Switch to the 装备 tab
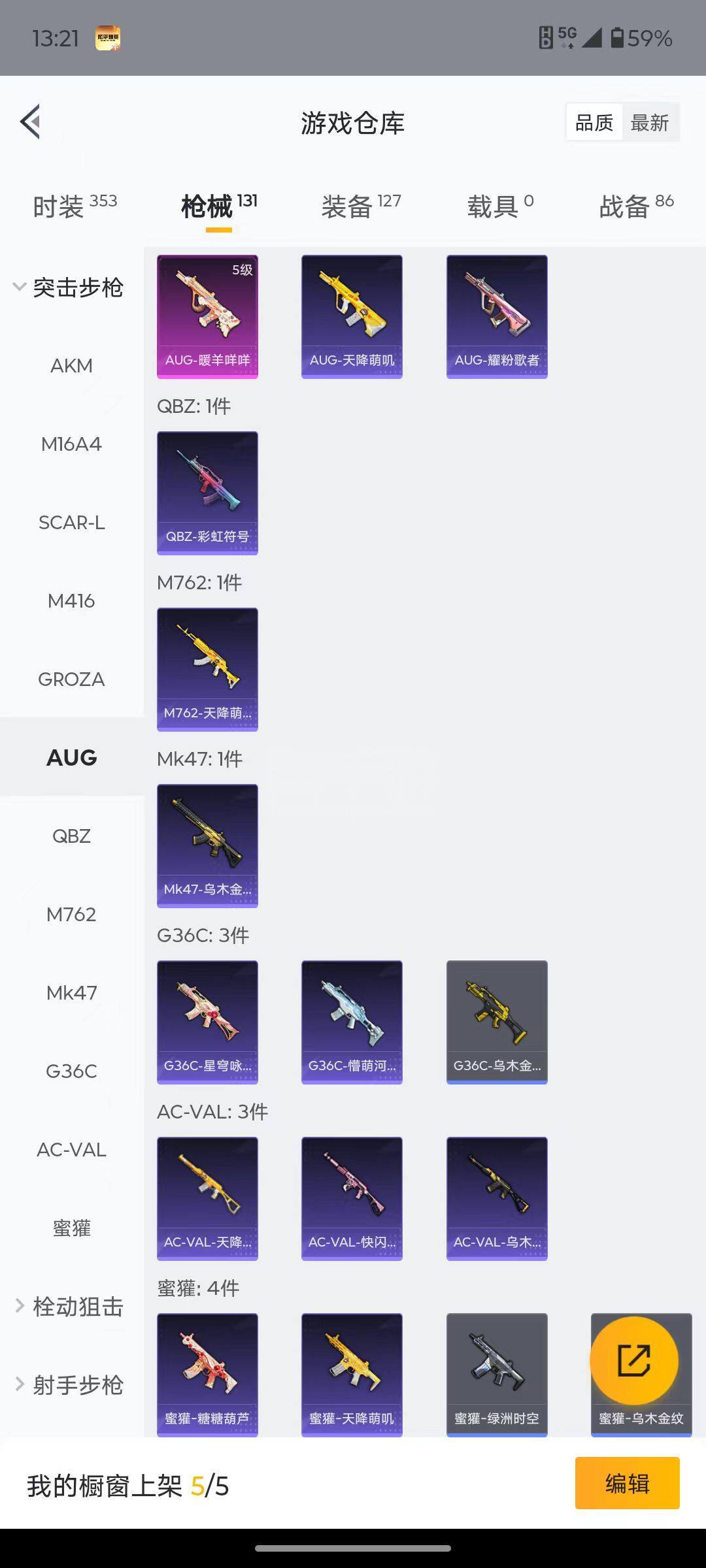 (x=361, y=206)
